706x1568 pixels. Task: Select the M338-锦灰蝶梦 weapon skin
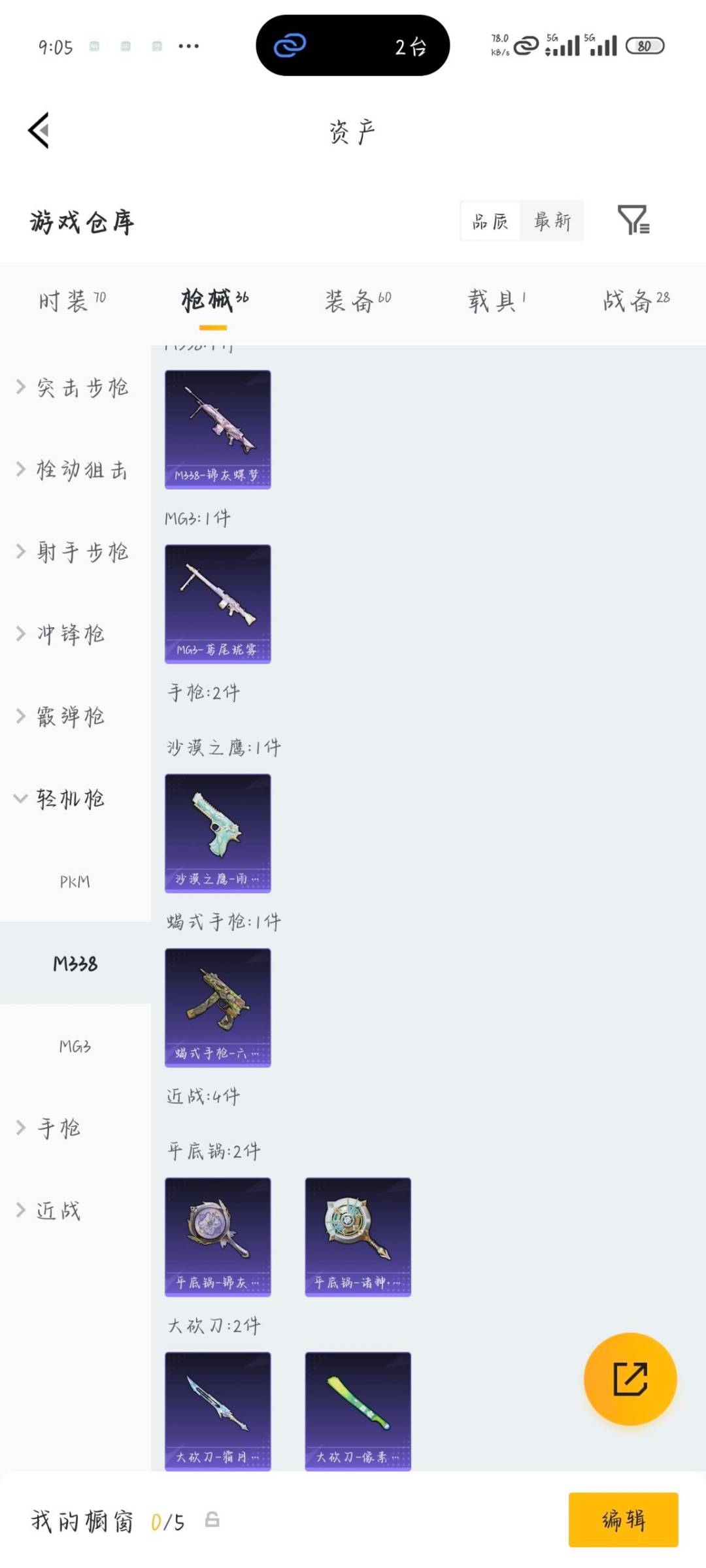pos(217,428)
